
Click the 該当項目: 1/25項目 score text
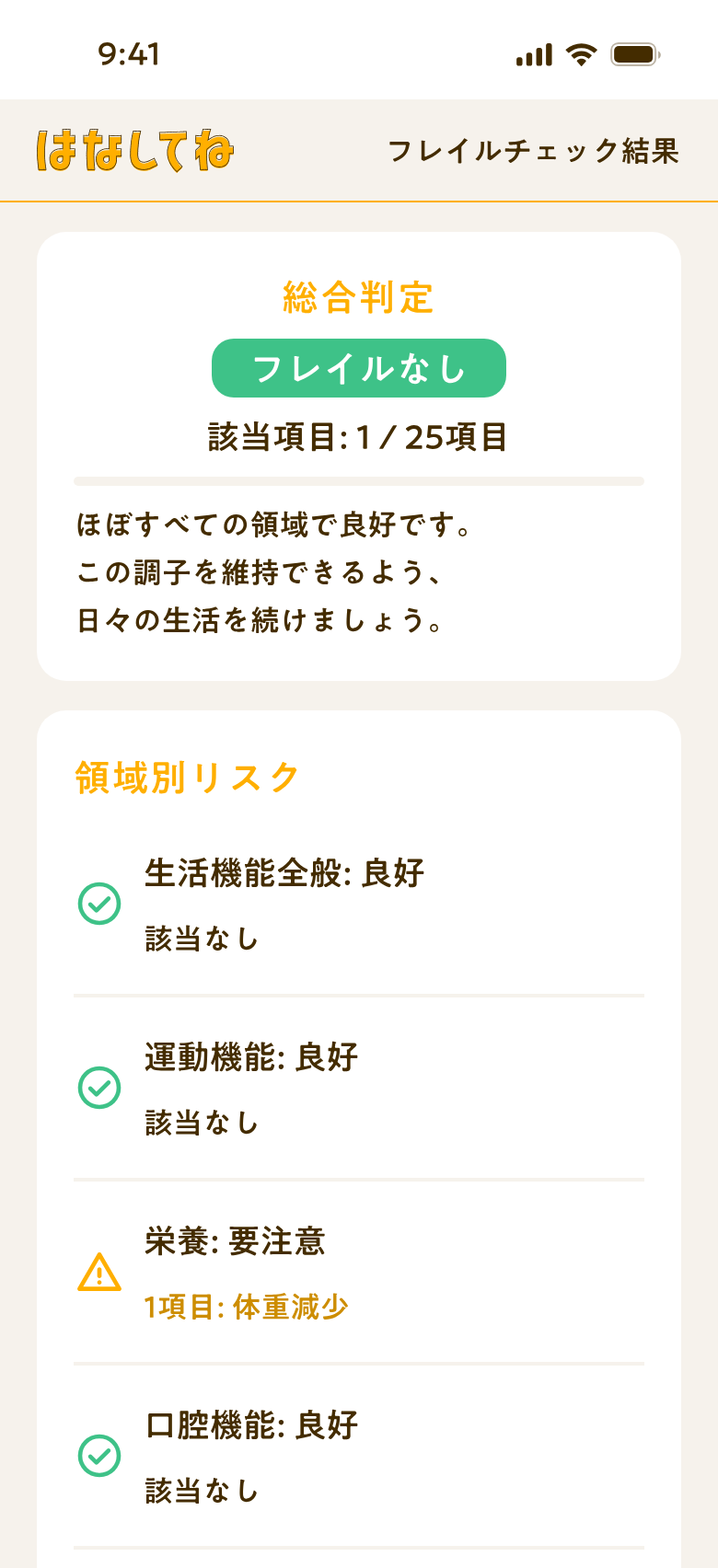pos(359,438)
